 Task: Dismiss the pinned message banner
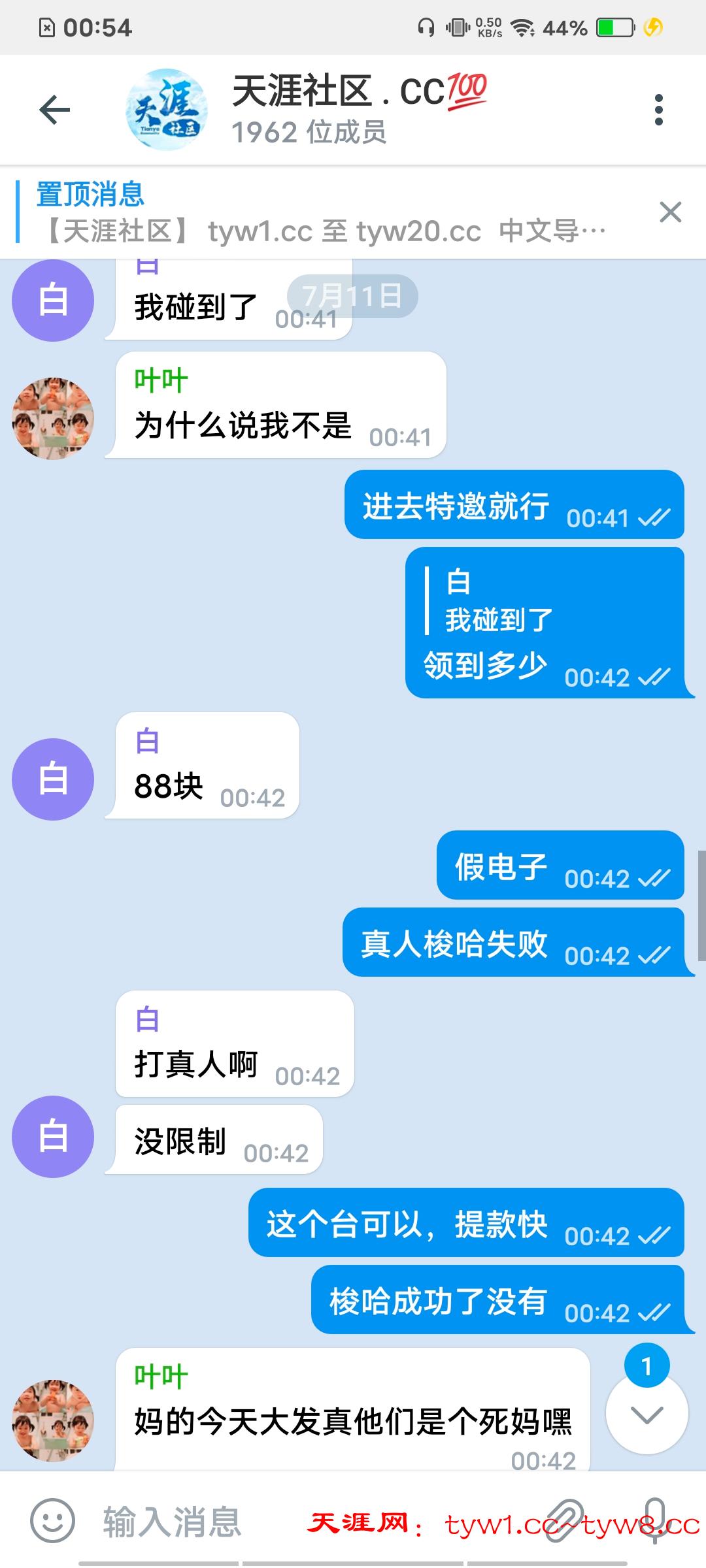click(x=670, y=212)
